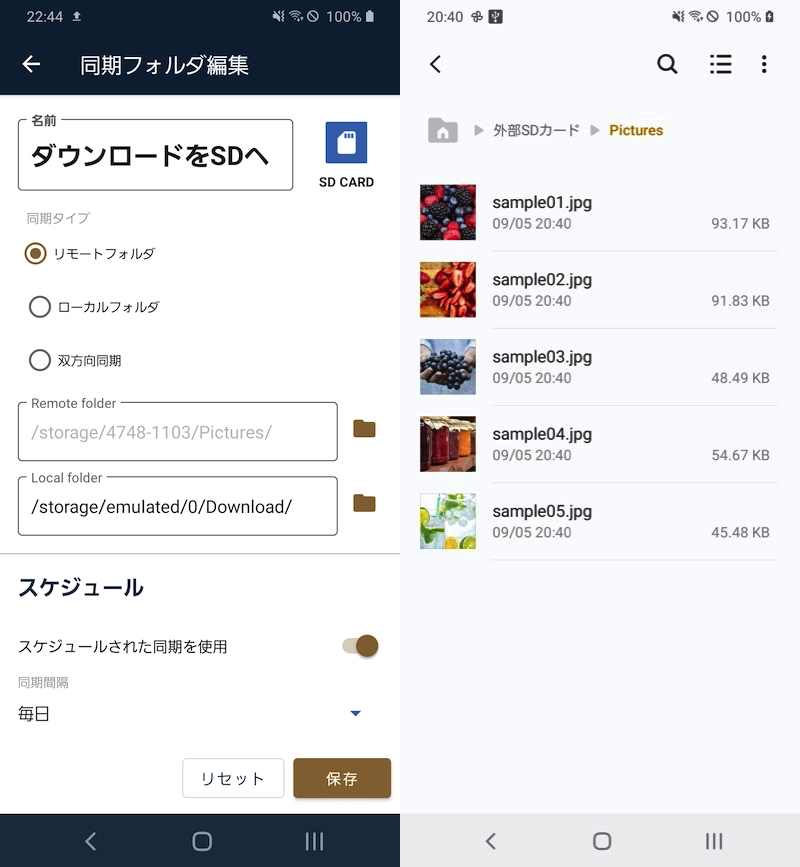The image size is (800, 867).
Task: Go back from the 同期フォルダ編集 screen
Action: pos(32,65)
